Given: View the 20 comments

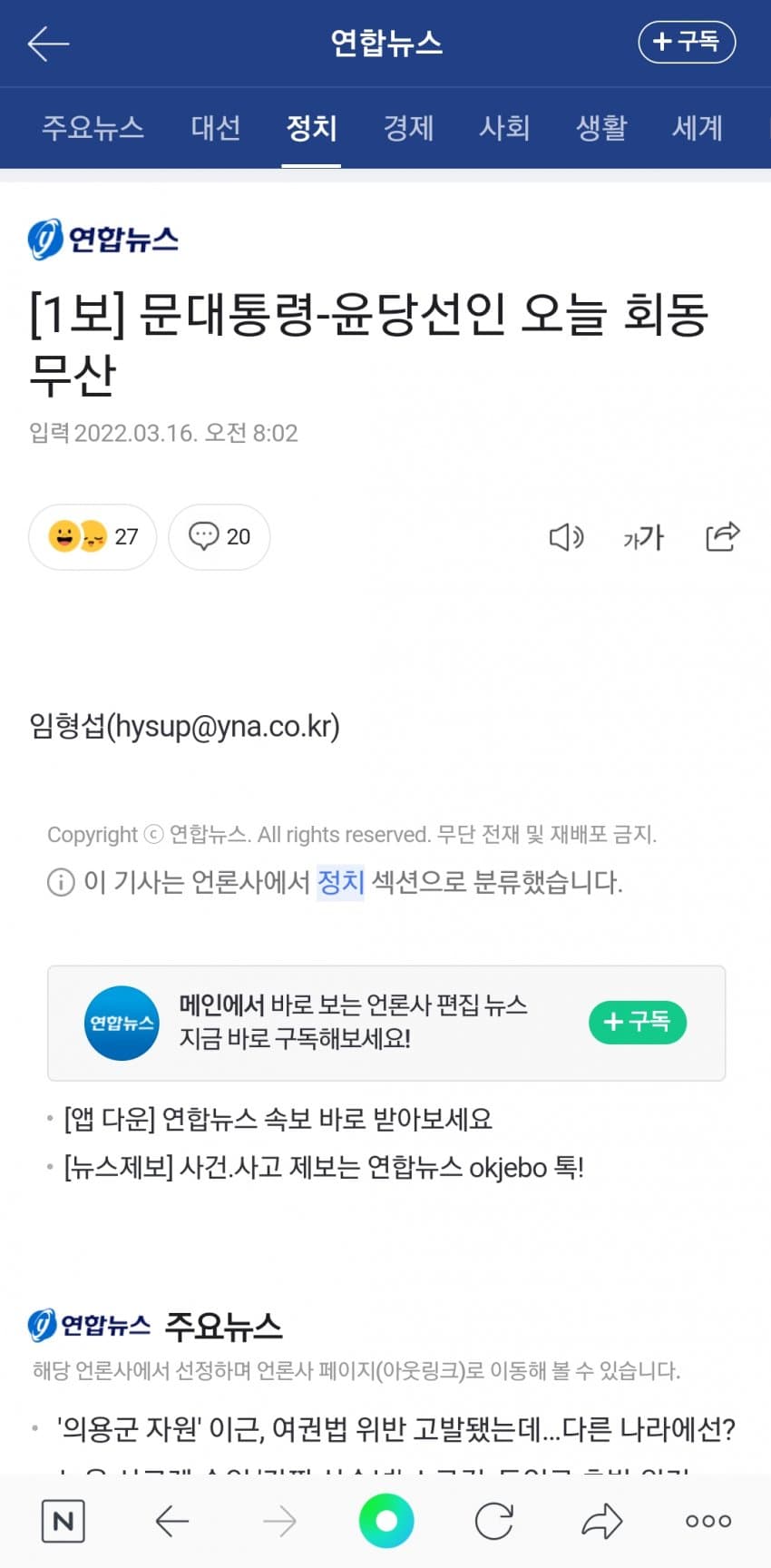Looking at the screenshot, I should [x=220, y=537].
